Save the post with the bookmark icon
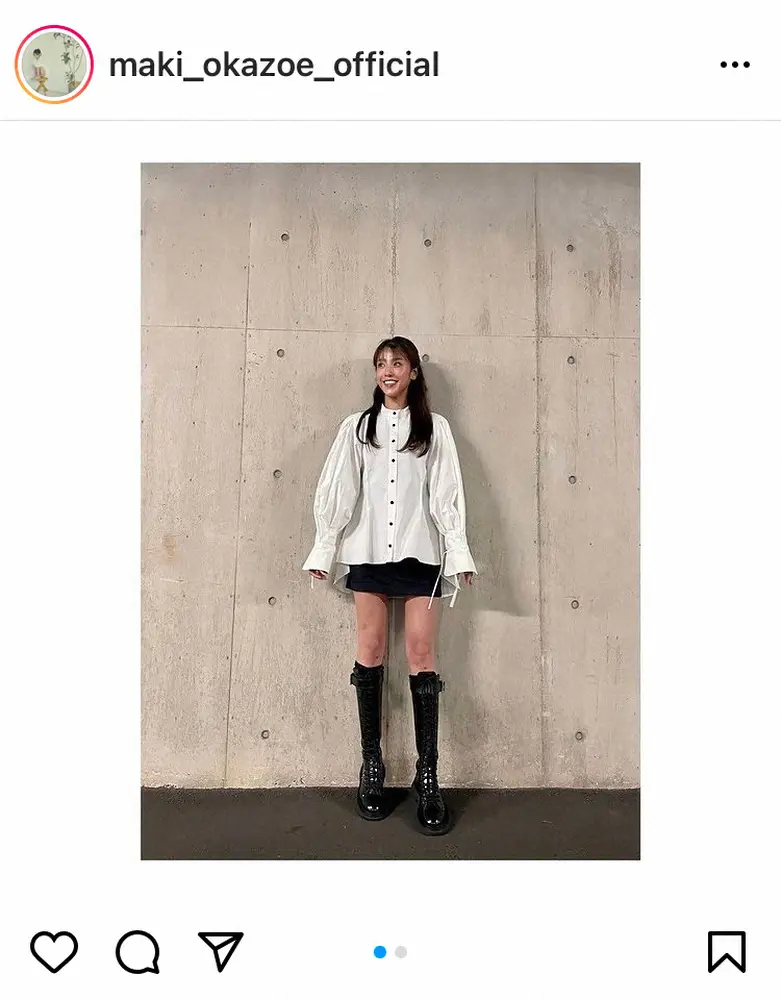The height and width of the screenshot is (1000, 781). [726, 951]
